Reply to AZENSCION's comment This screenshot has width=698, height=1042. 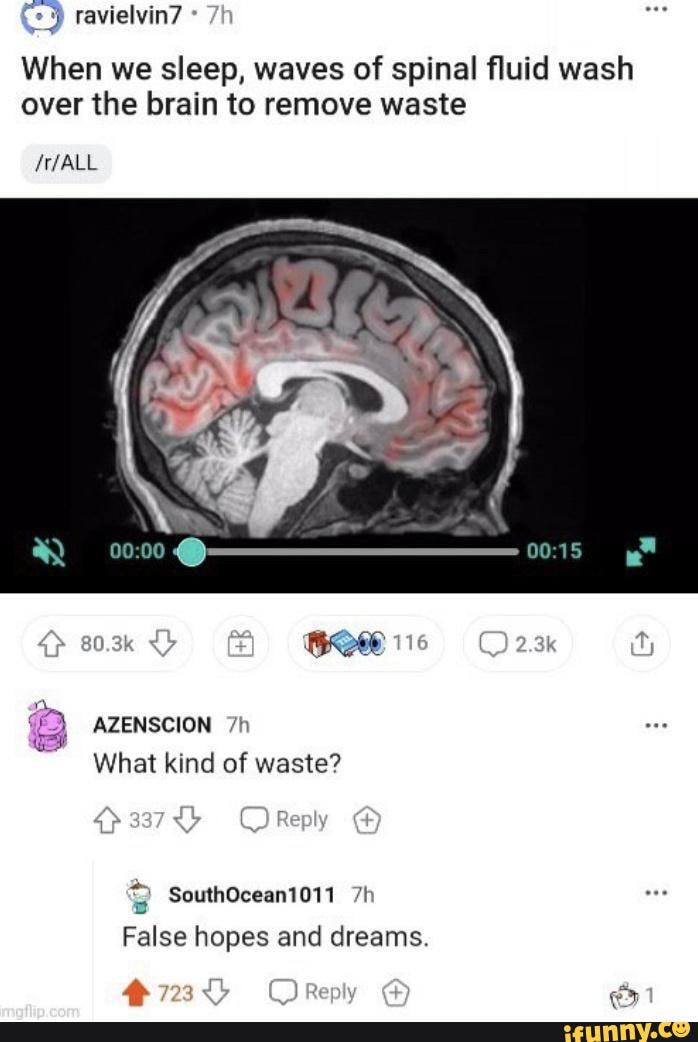[x=285, y=820]
